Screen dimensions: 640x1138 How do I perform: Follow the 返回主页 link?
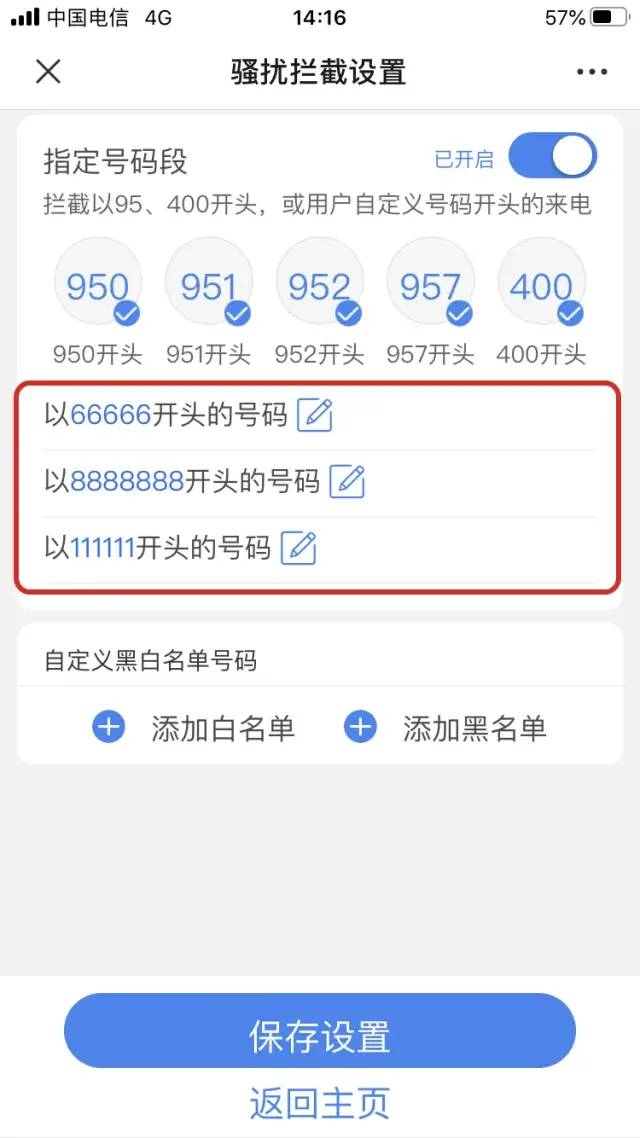point(320,1102)
